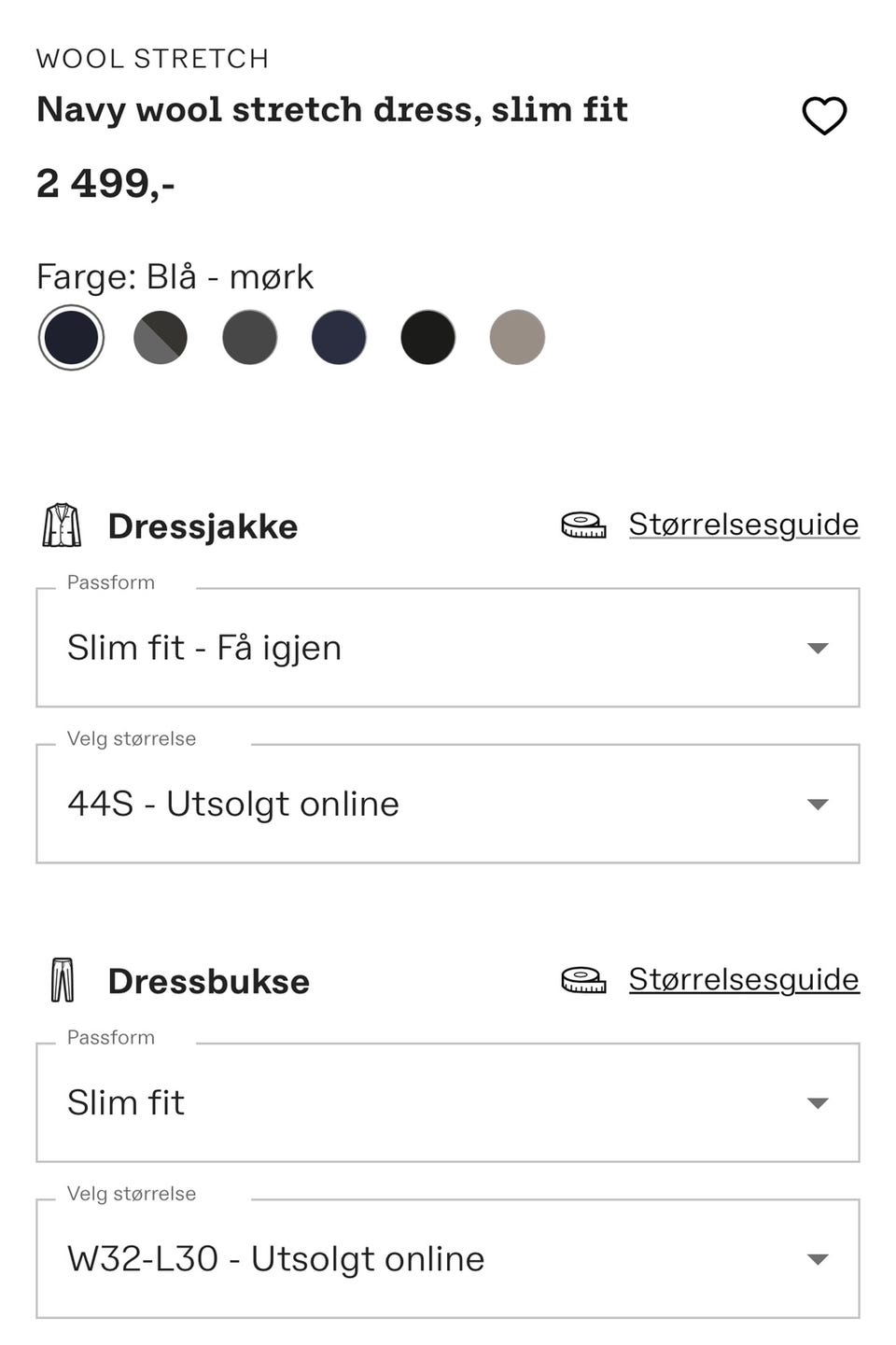Select the navy blue color swatch

338,337
